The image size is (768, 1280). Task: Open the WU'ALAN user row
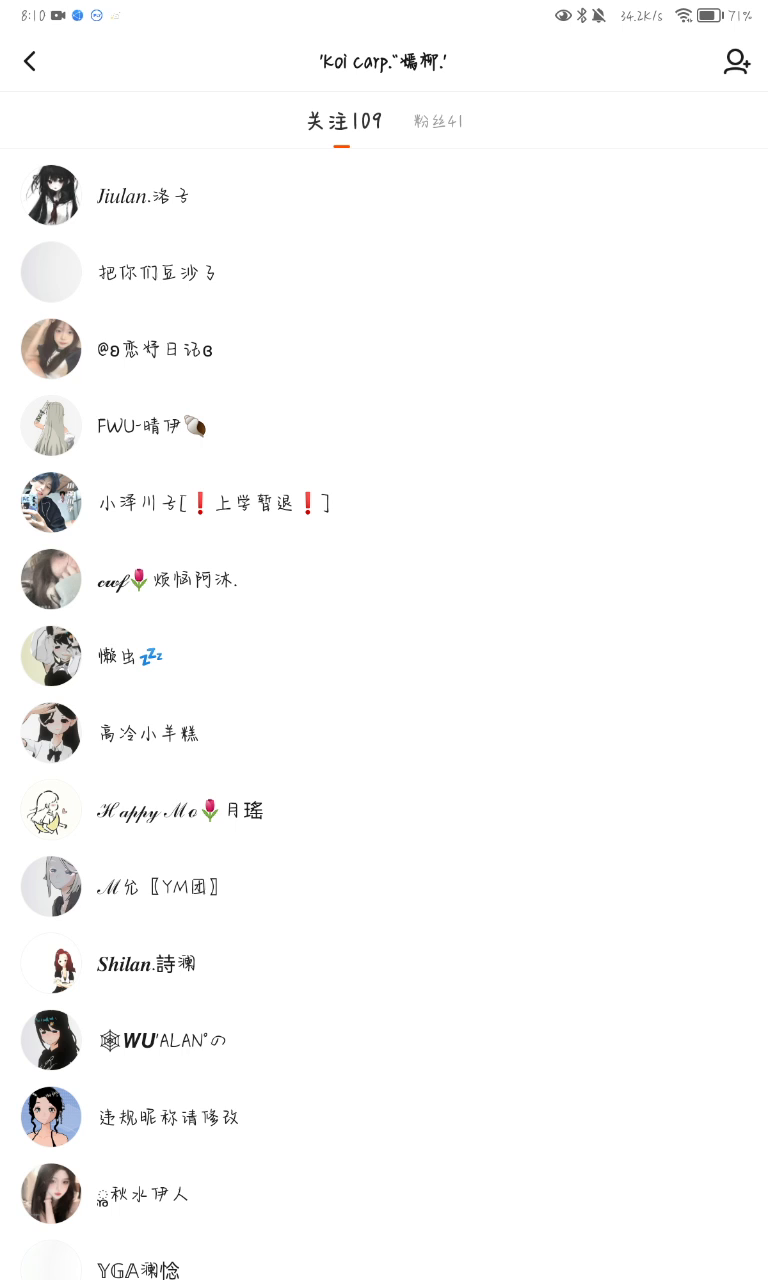pyautogui.click(x=162, y=1041)
